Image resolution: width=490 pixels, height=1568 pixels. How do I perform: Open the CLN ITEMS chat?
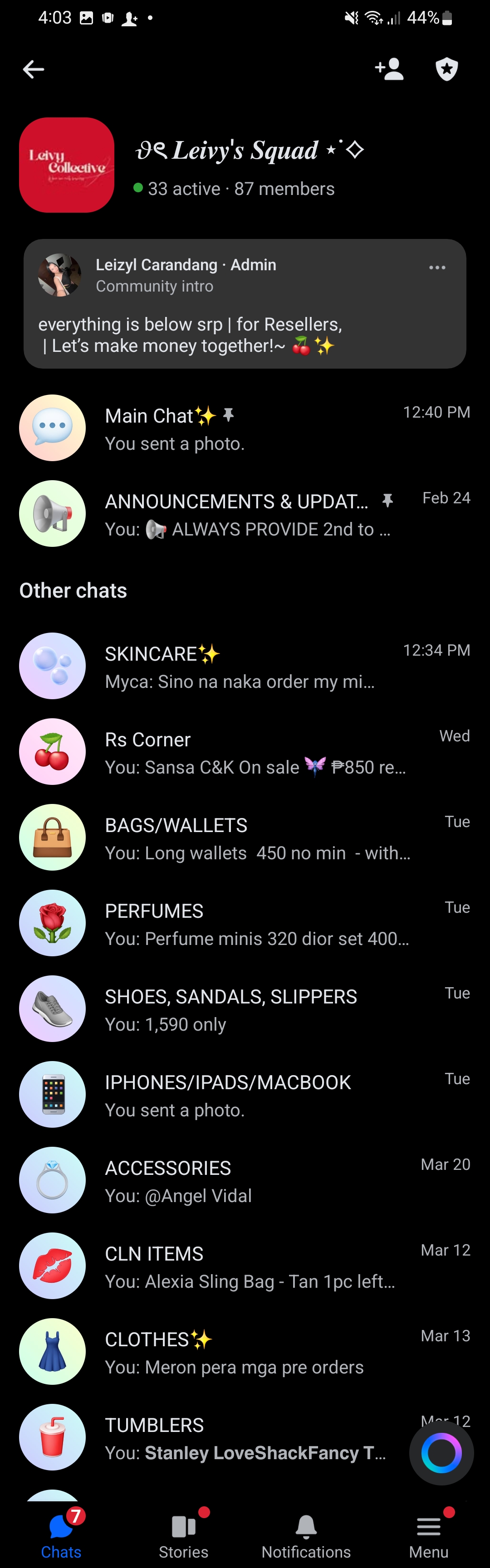pos(244,1267)
